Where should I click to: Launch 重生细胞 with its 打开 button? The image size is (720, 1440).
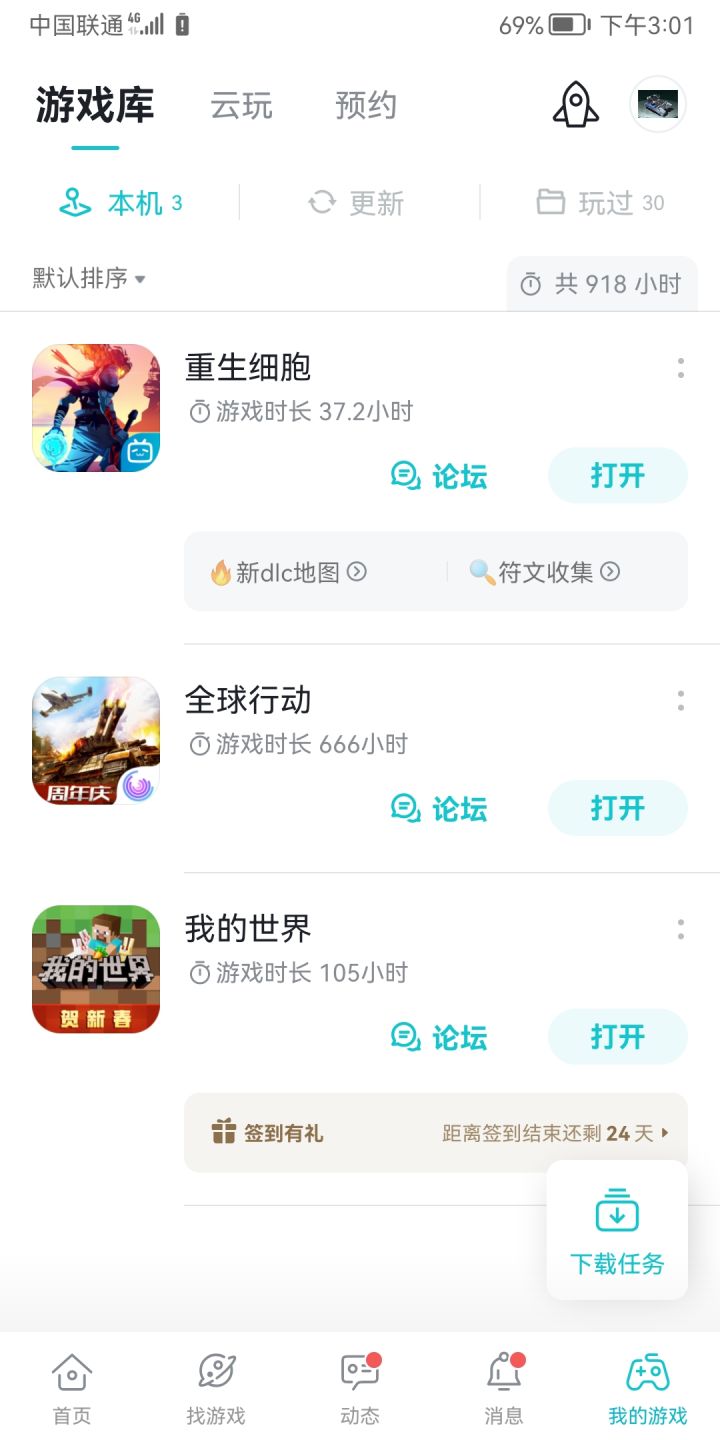617,476
